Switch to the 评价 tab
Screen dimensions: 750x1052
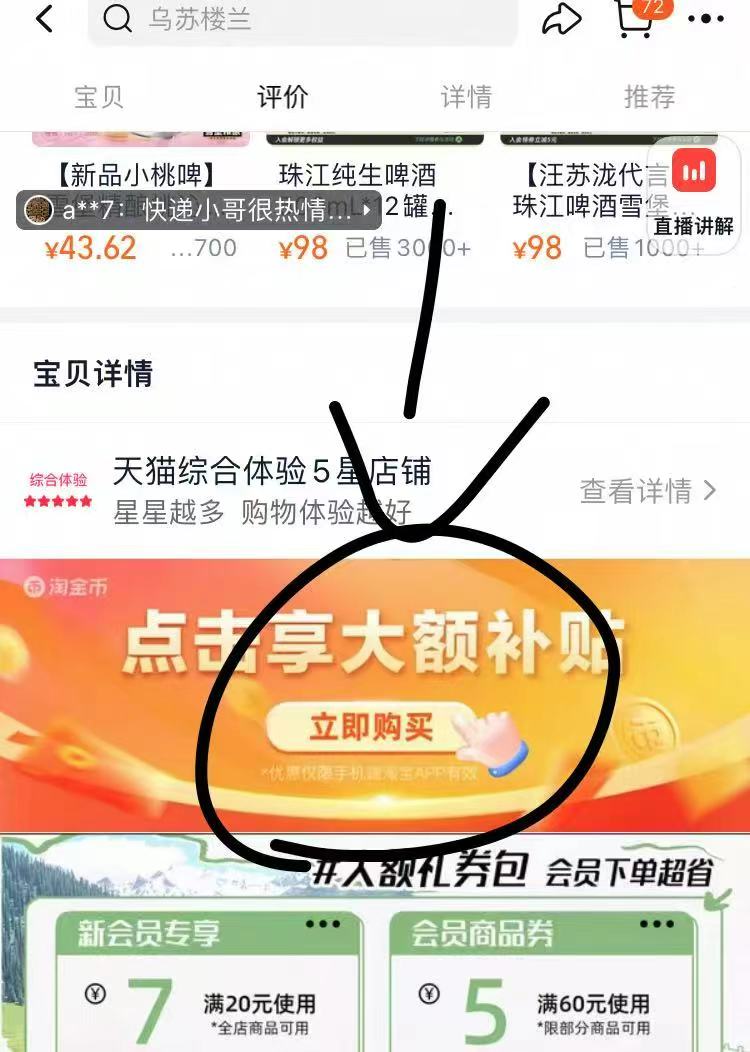coord(283,97)
